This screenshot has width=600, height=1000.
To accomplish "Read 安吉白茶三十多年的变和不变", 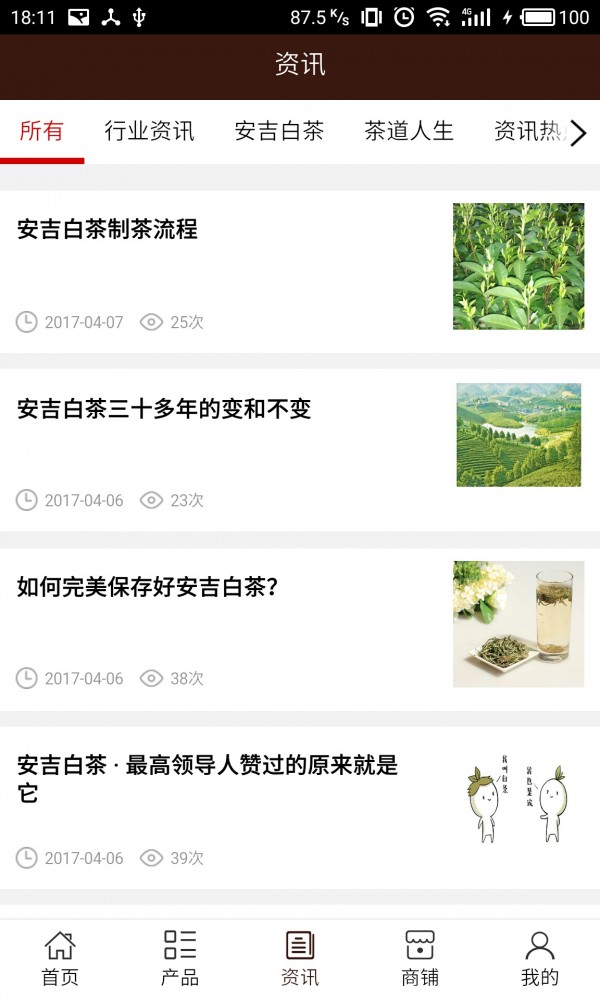I will 164,408.
